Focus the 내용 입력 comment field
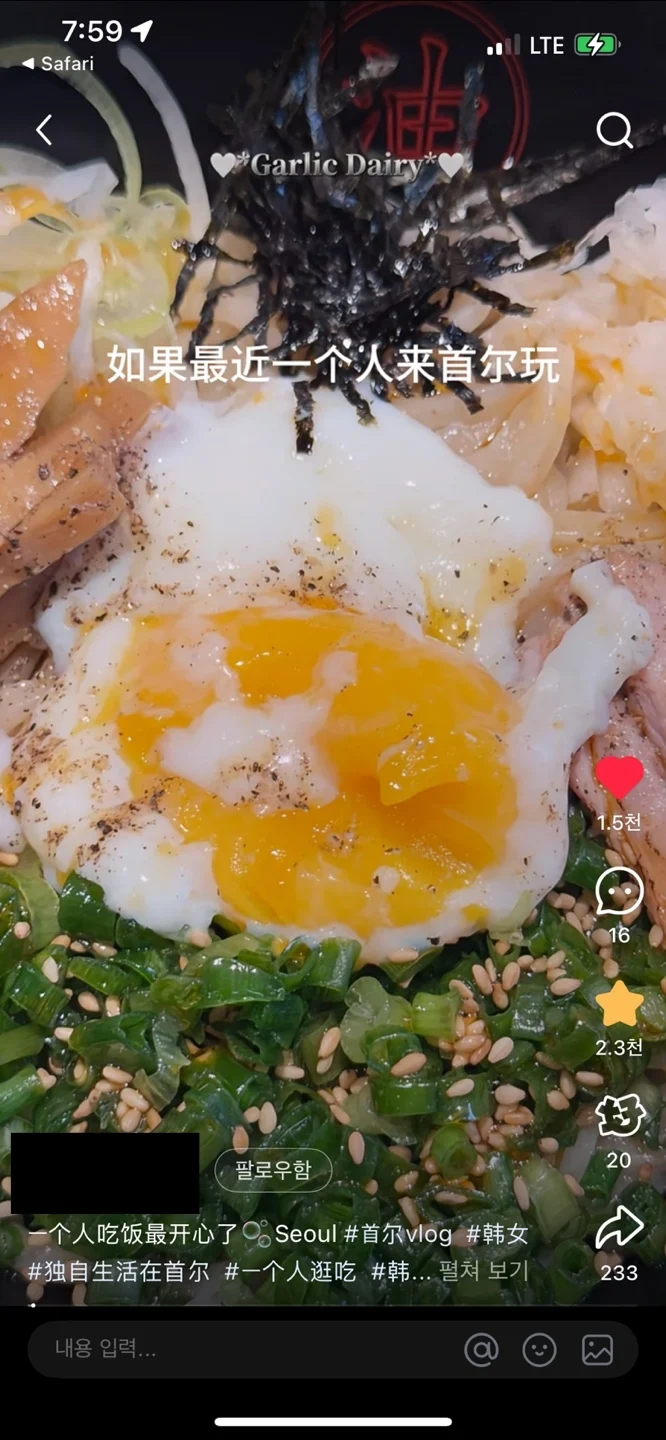666x1440 pixels. pos(240,1350)
